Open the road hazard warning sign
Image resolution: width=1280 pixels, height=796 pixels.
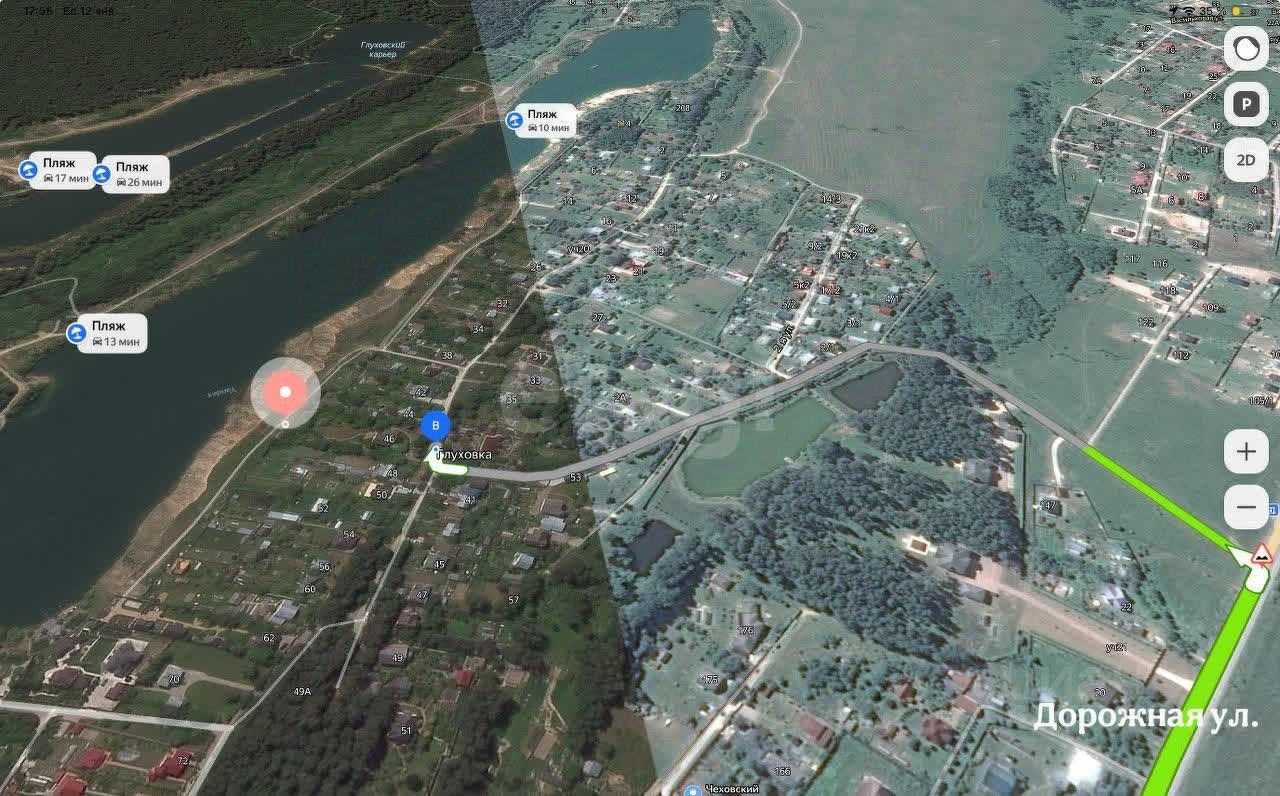tap(1262, 554)
